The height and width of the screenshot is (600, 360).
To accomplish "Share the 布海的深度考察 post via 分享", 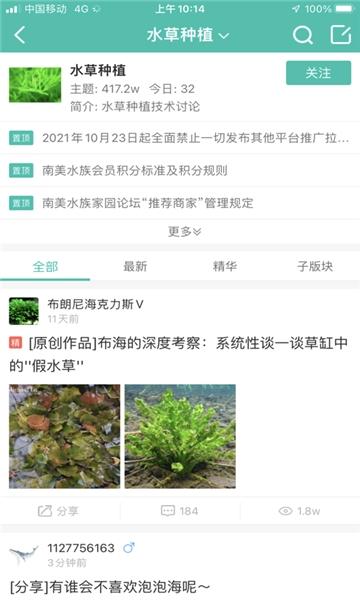I will tap(58, 511).
